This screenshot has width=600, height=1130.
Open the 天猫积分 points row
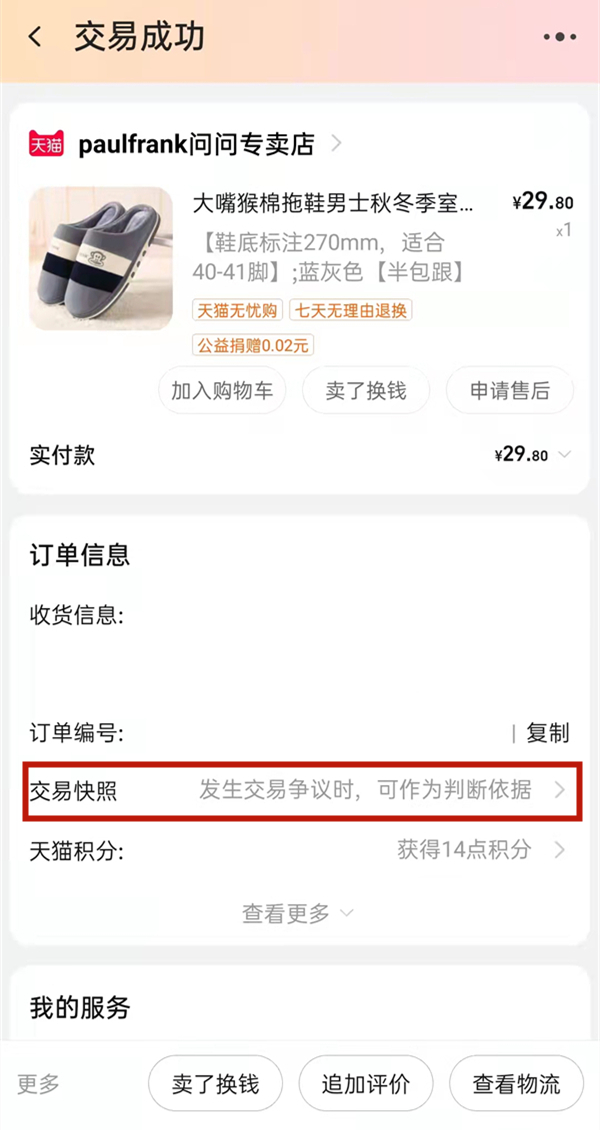300,850
